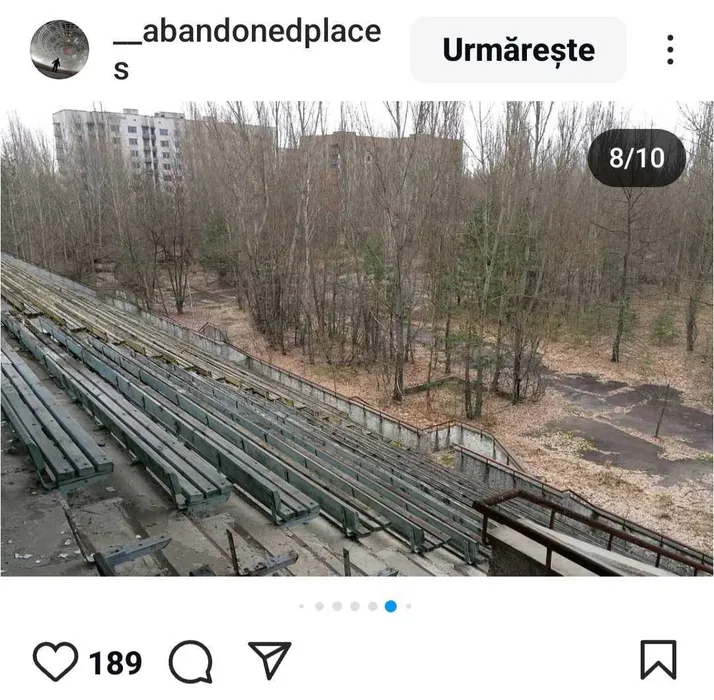Image resolution: width=714 pixels, height=700 pixels.
Task: Open the three-dot overflow menu
Action: pos(670,50)
